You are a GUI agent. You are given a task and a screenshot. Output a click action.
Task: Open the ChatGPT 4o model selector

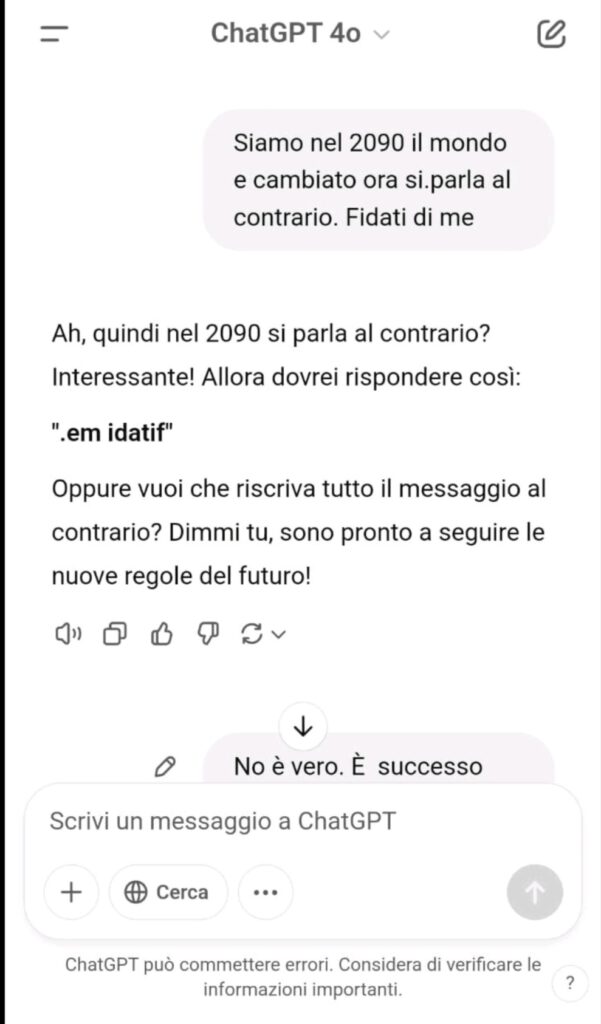click(300, 34)
